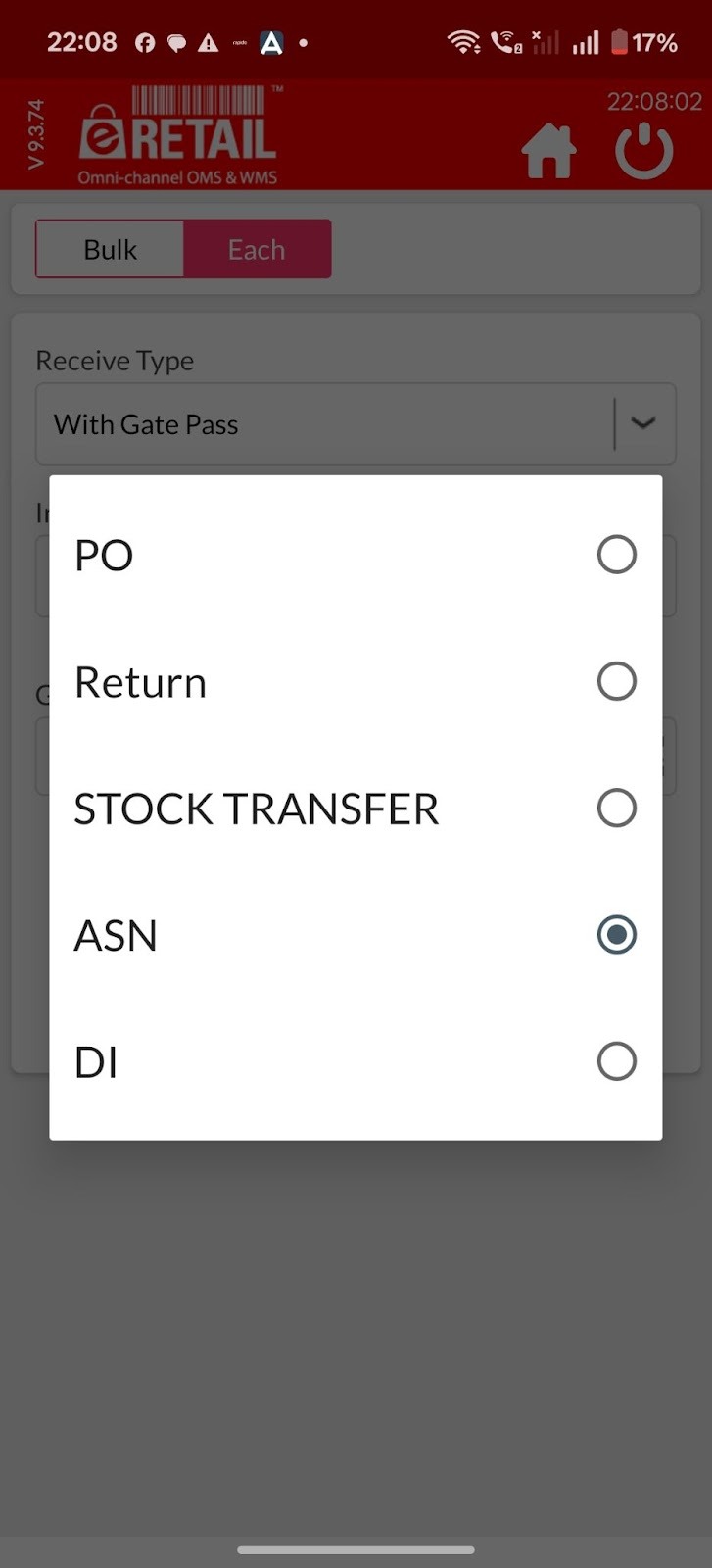Go to the home screen icon
This screenshot has height=1568, width=712.
548,151
